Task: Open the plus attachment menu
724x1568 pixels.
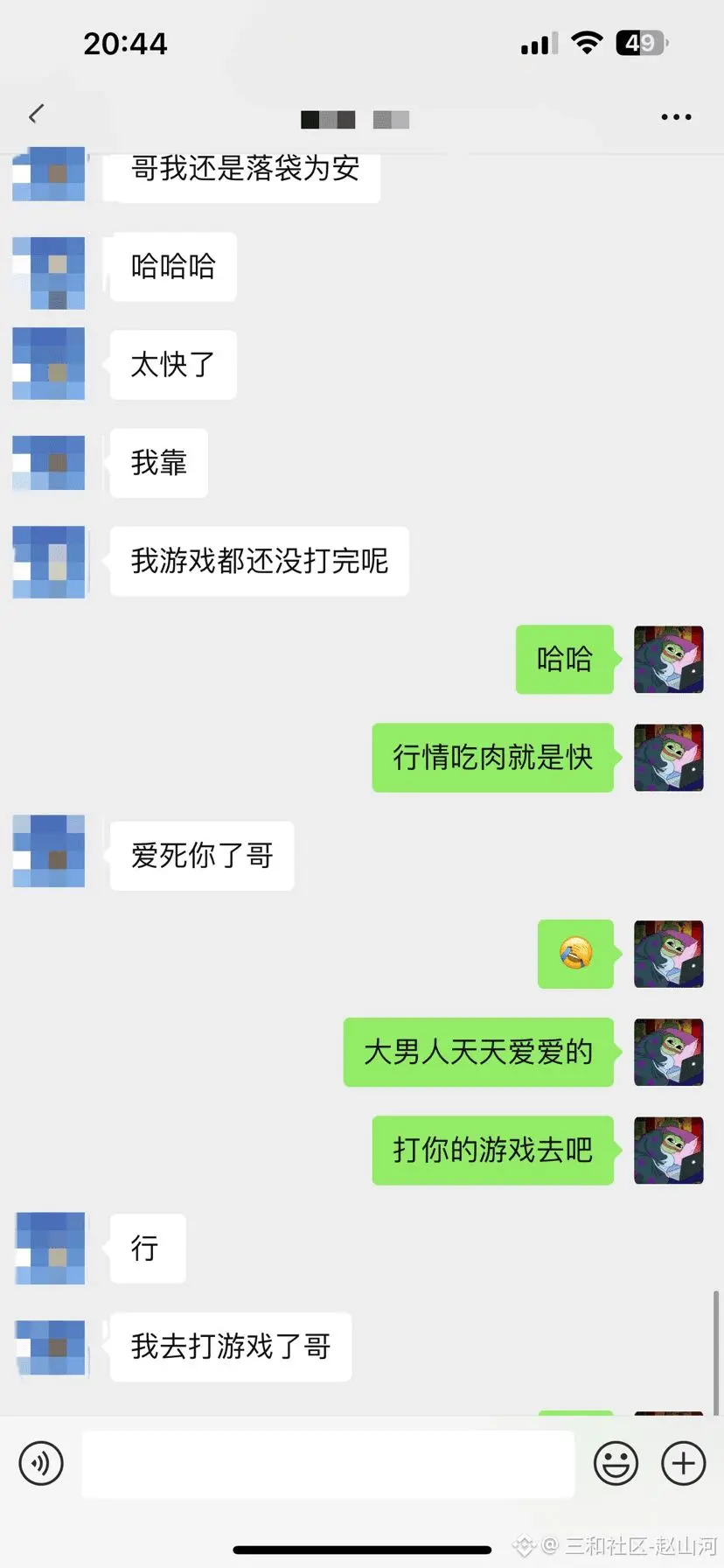Action: [684, 1463]
